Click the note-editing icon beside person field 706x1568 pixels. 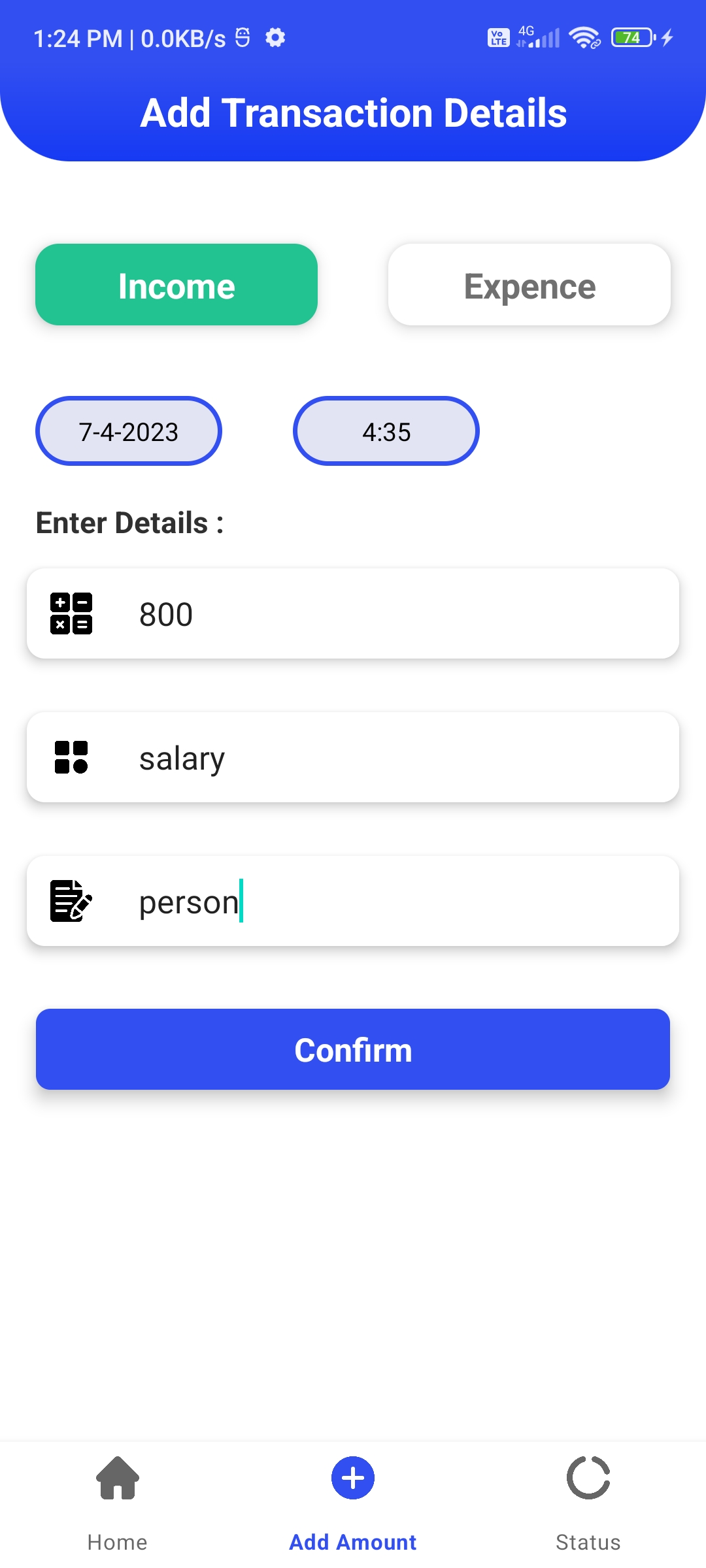click(70, 902)
